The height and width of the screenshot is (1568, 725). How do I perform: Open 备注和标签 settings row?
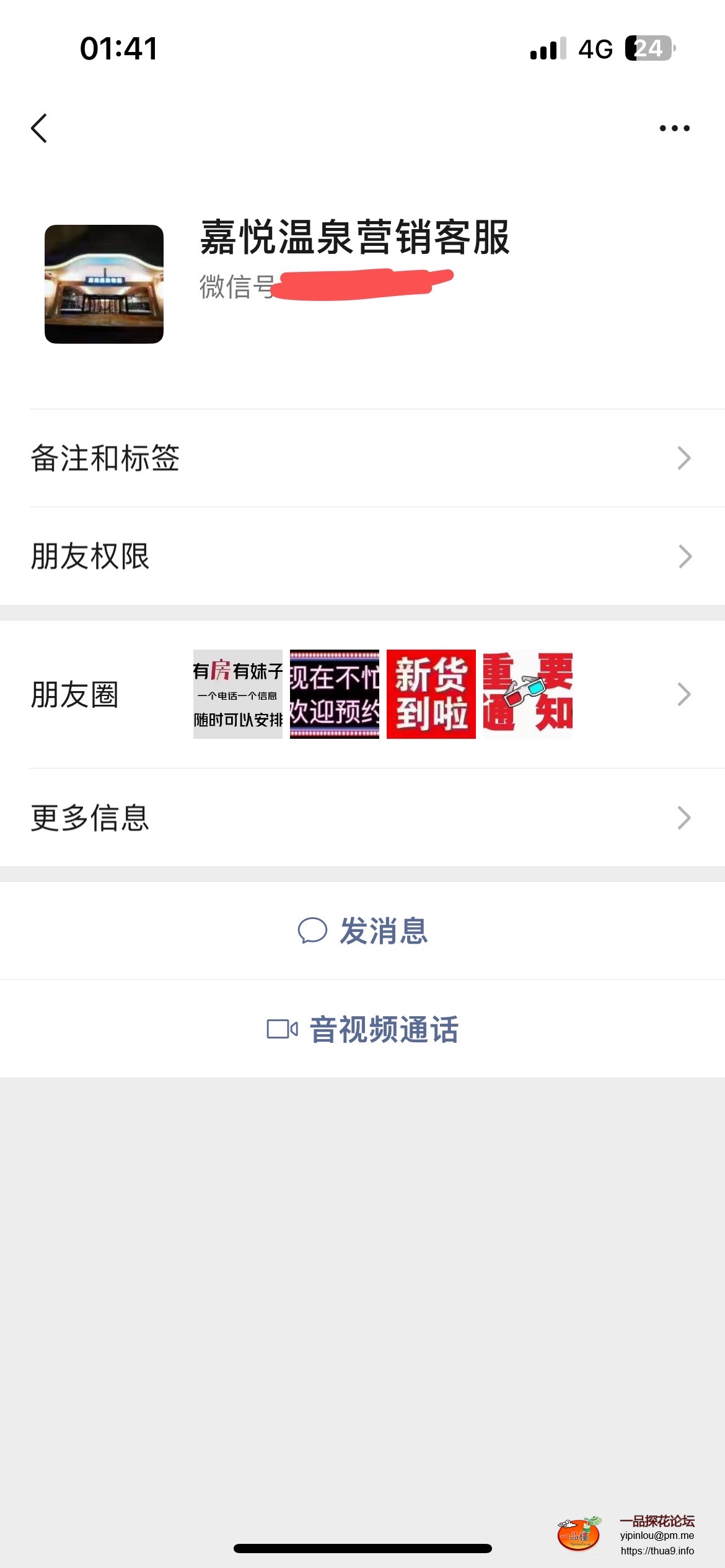[x=362, y=458]
